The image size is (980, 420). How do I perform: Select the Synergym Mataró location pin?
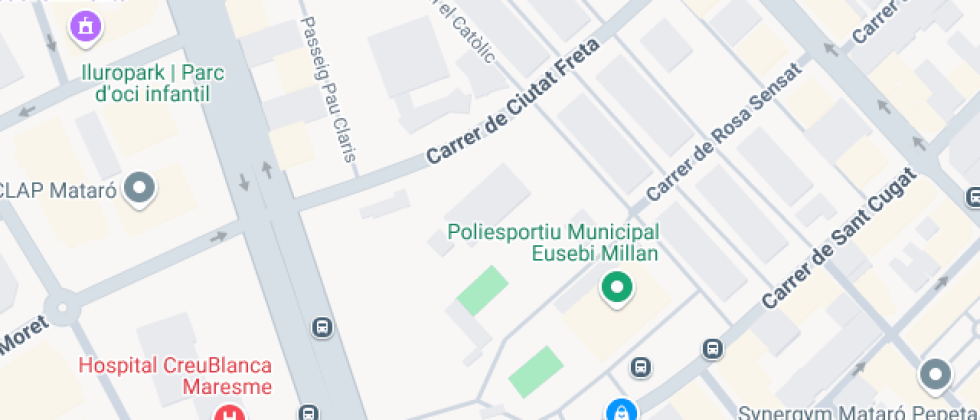935,377
